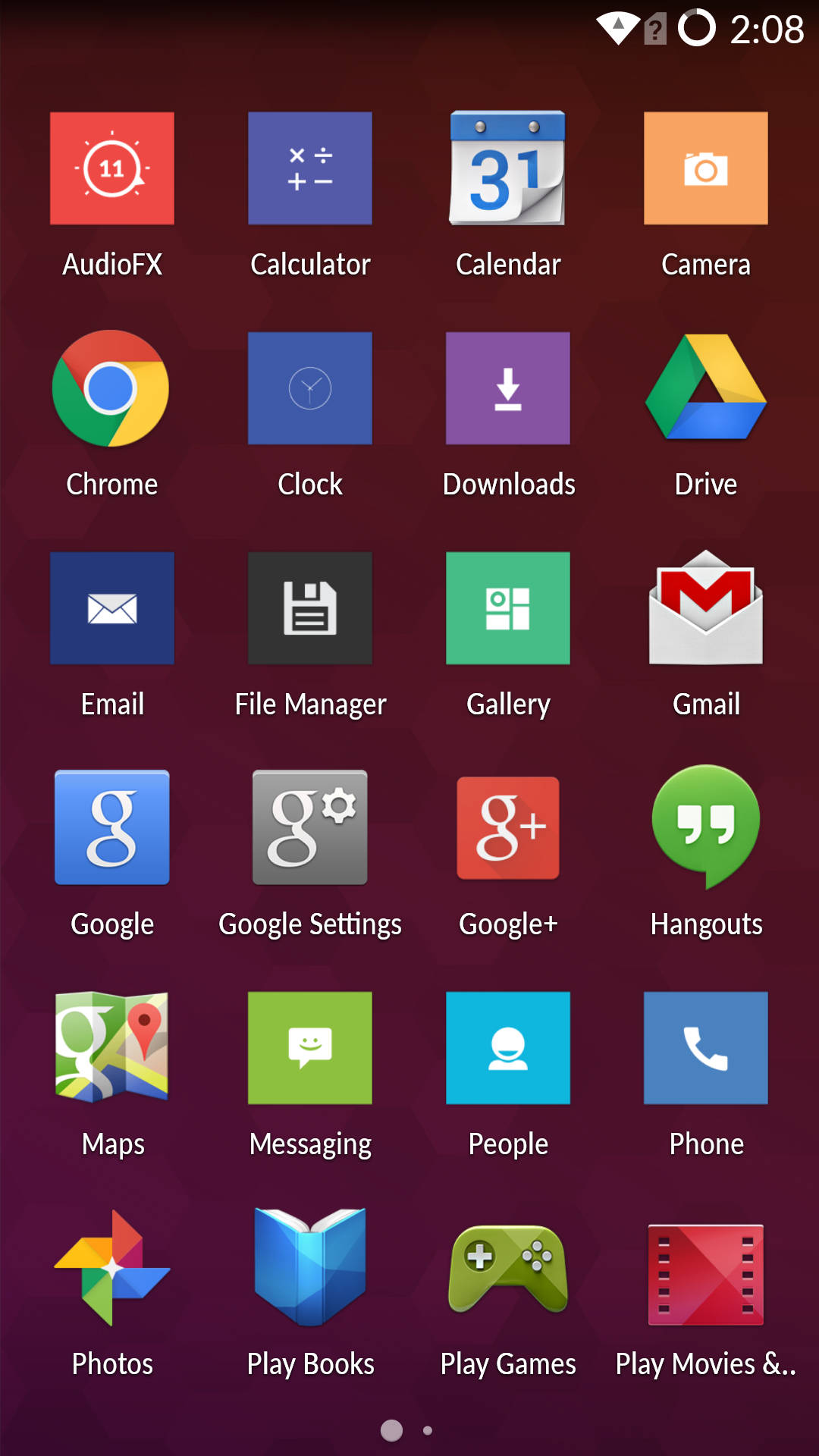This screenshot has width=819, height=1456.
Task: Open the Clock app
Action: tap(310, 388)
